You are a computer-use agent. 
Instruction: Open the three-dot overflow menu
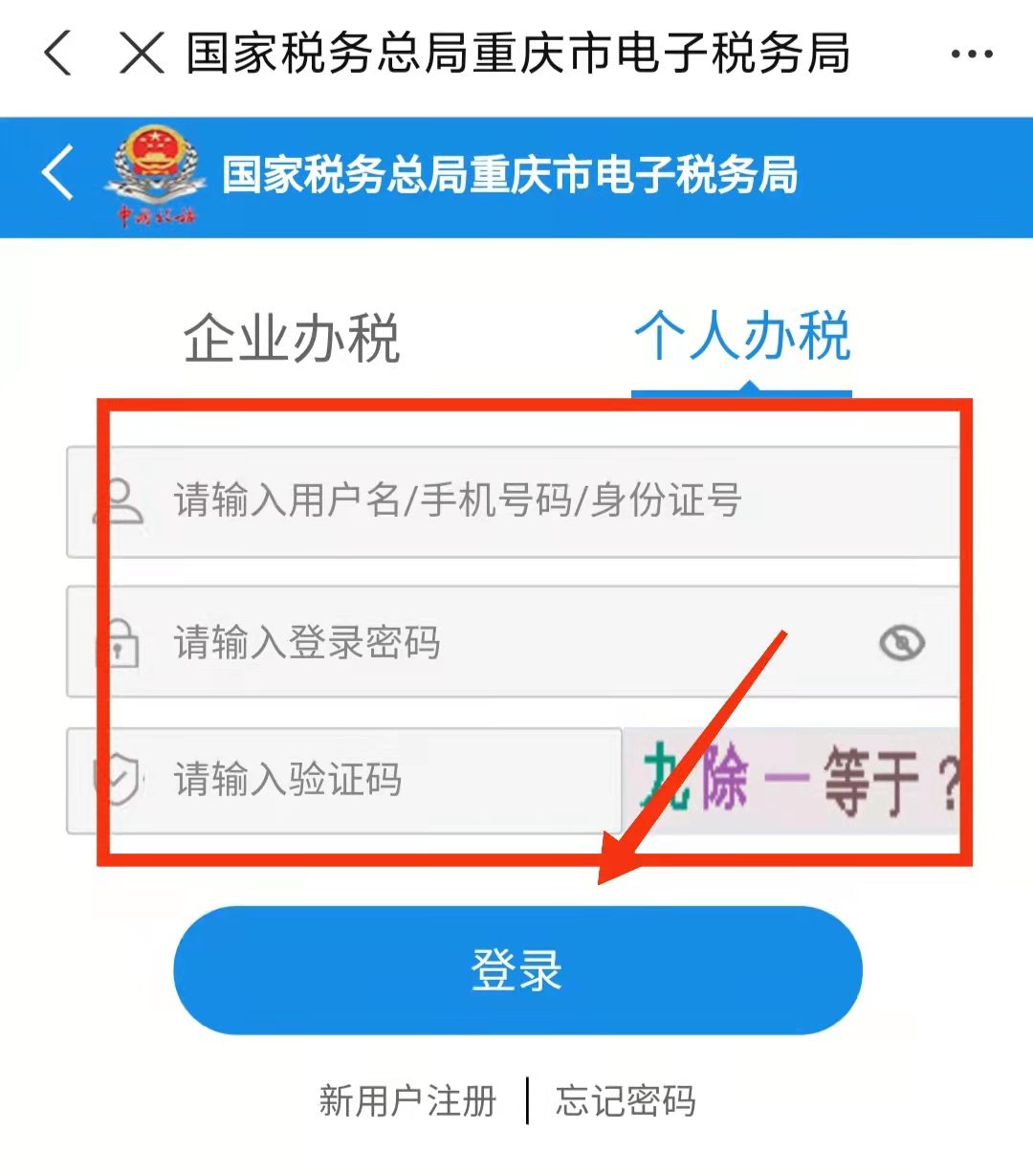(x=972, y=54)
